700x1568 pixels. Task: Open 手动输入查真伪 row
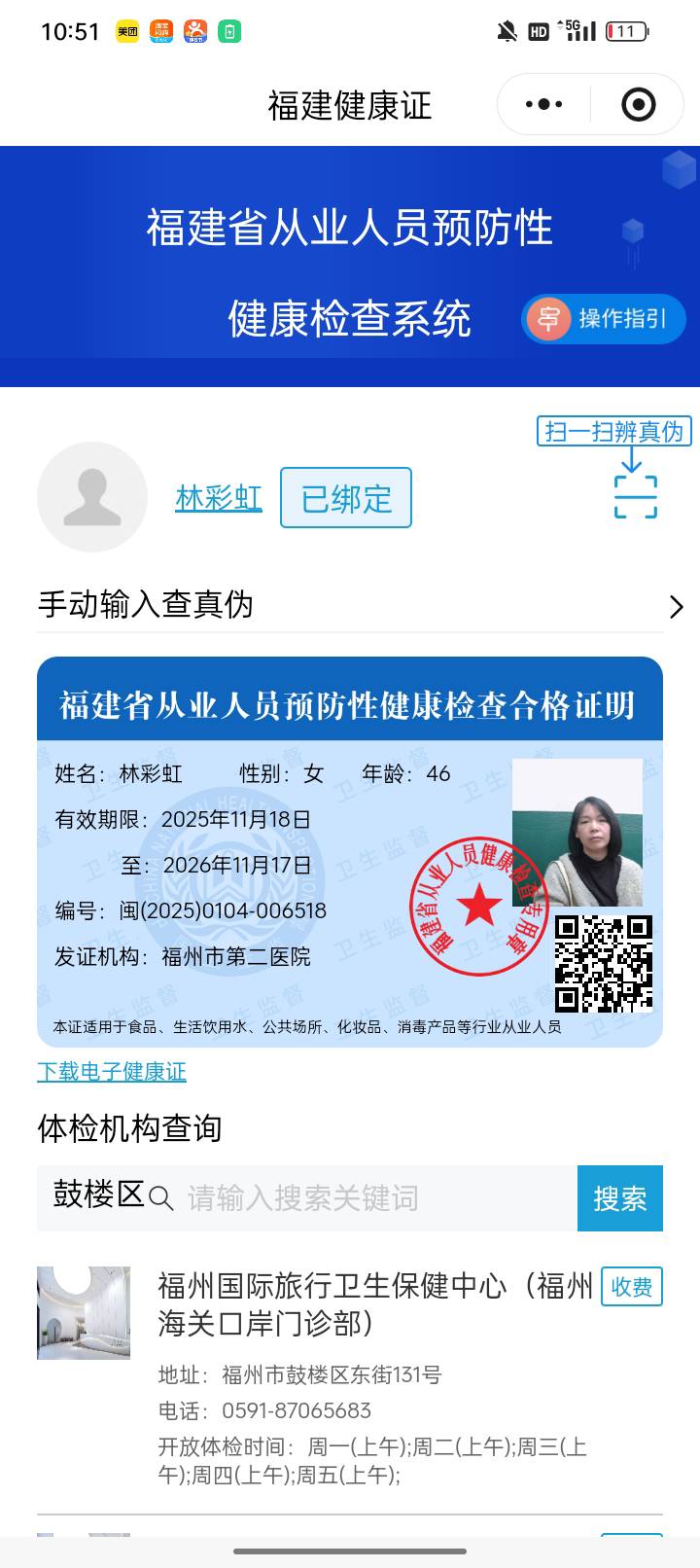point(350,605)
